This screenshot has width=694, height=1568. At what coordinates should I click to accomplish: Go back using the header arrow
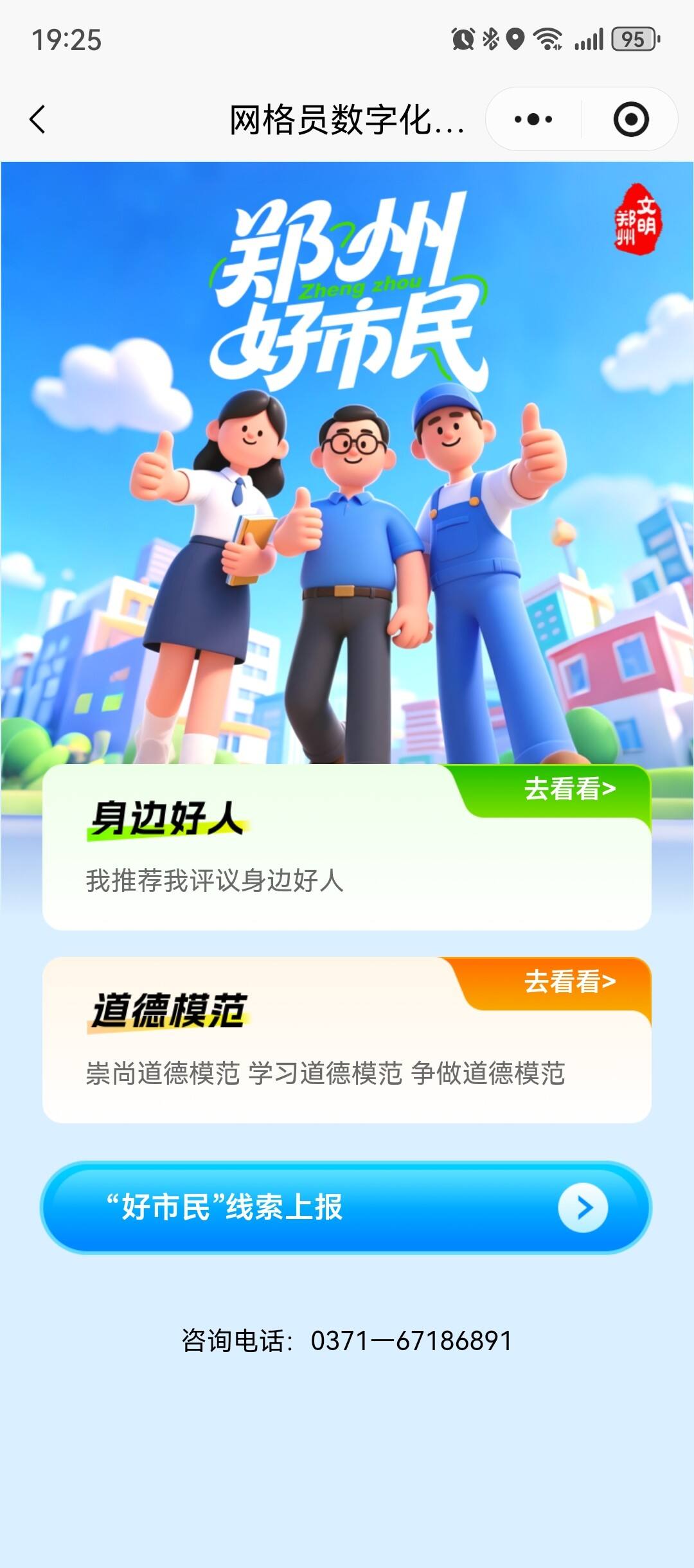[x=38, y=120]
